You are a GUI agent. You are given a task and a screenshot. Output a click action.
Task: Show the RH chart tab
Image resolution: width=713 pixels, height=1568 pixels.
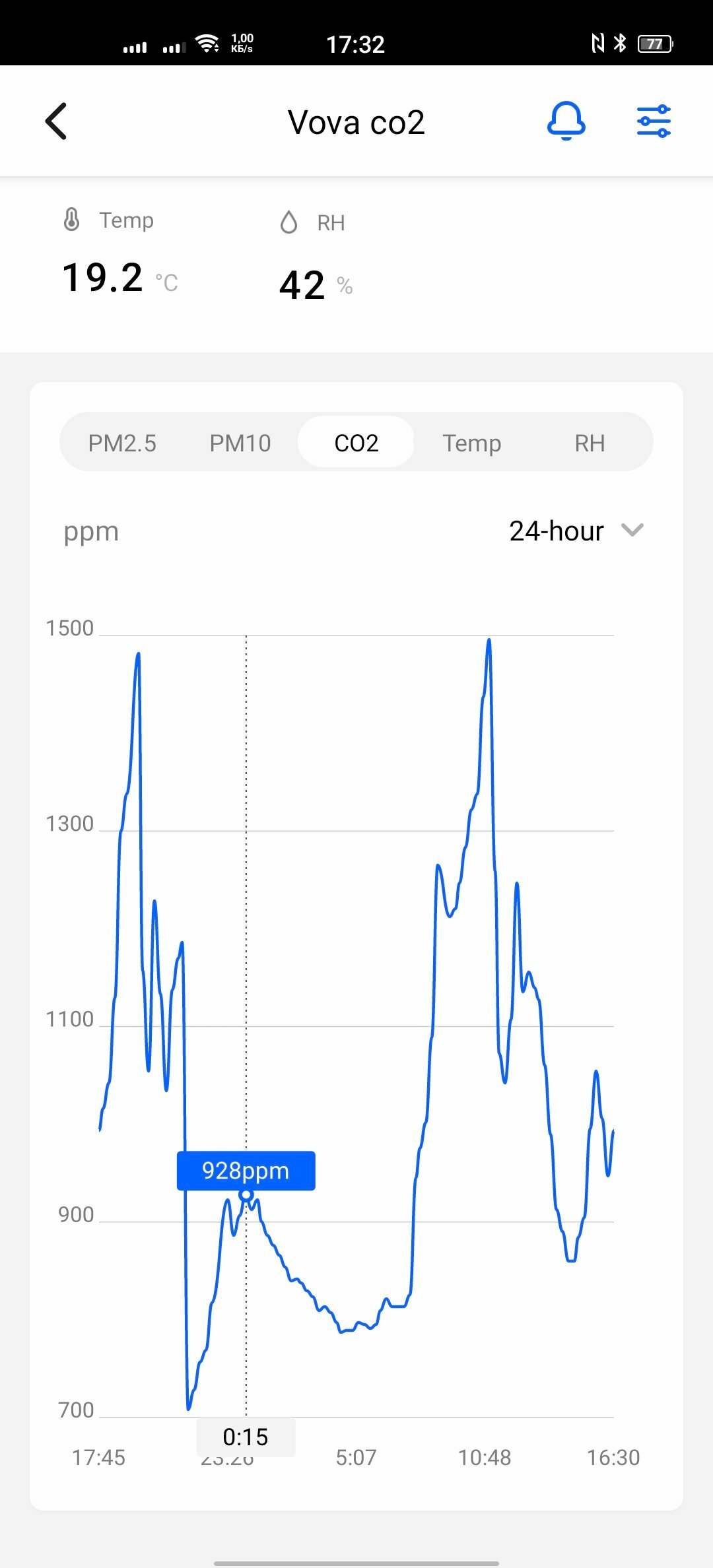click(590, 443)
